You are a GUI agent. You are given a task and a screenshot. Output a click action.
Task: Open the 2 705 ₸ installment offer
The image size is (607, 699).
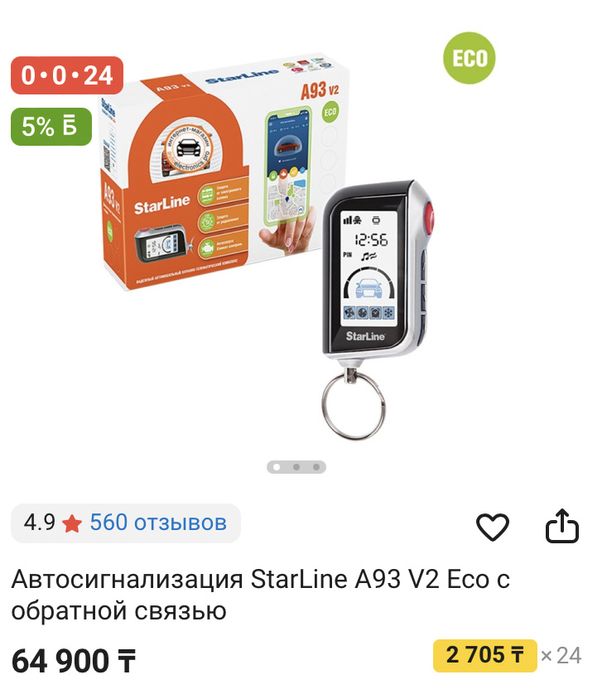coord(484,656)
